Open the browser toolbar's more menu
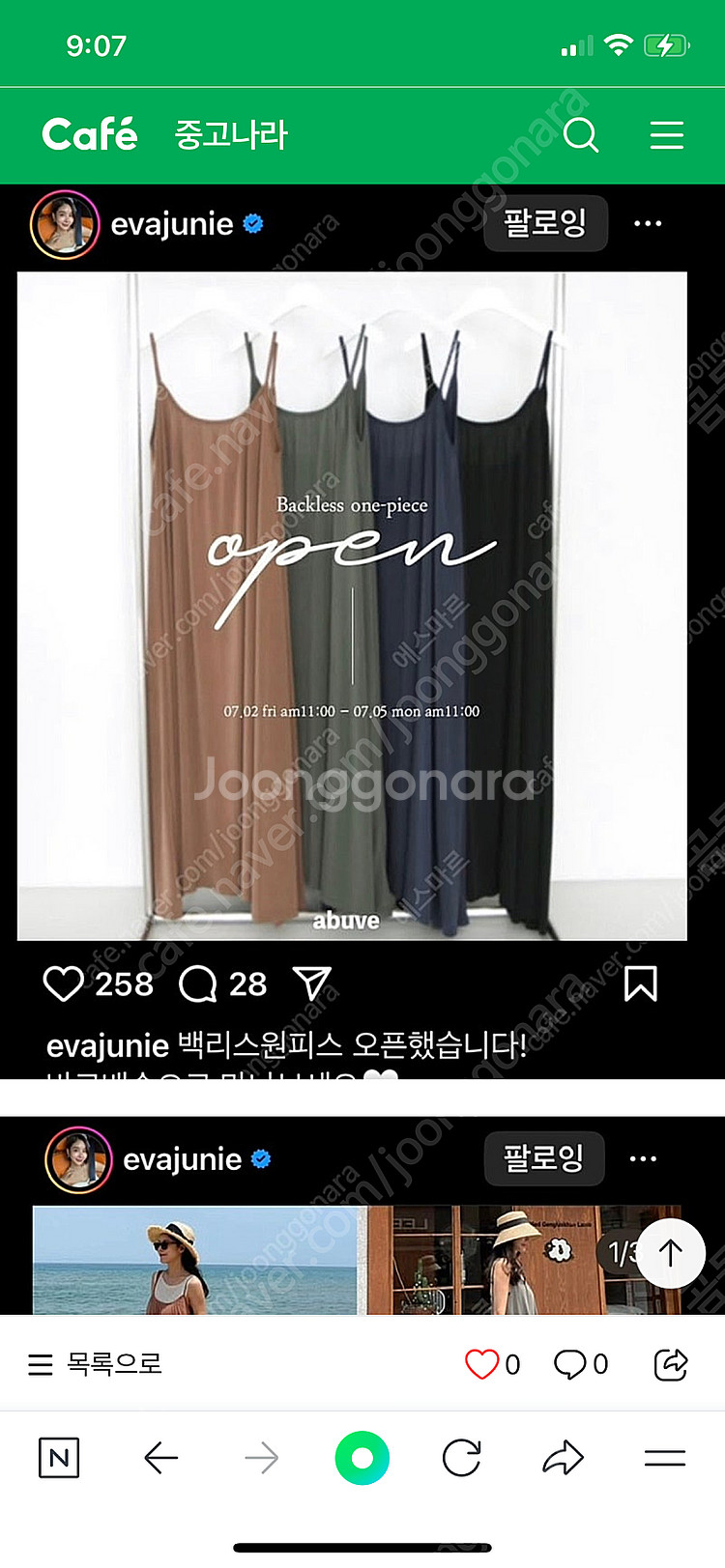 point(665,1458)
